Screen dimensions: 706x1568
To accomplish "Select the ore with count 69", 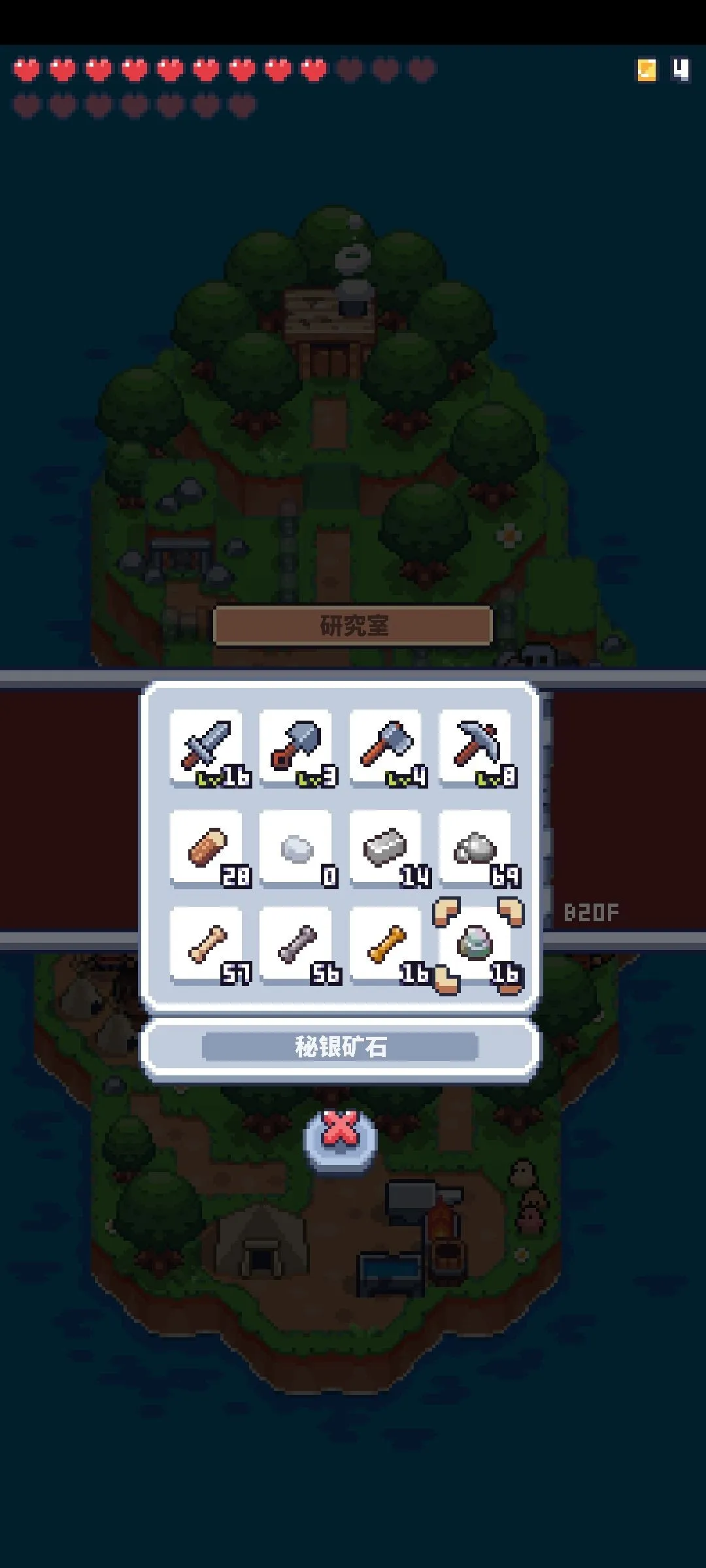I will click(x=475, y=847).
